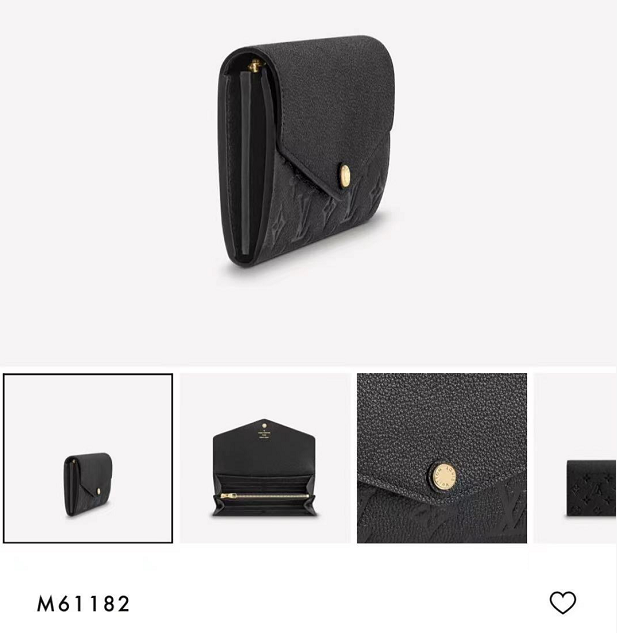Screen dimensions: 617x633
Task: View the close-up snap button thumbnail
Action: coord(441,459)
